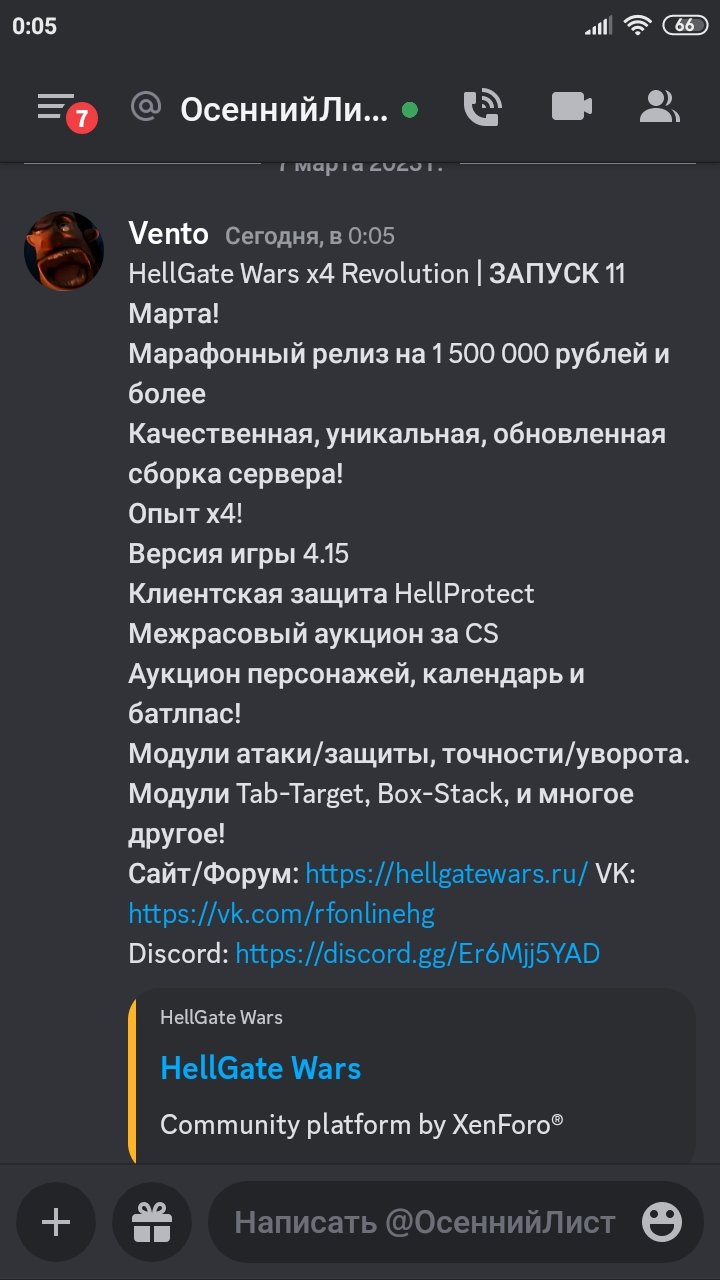
Task: Open the discord.gg invite link
Action: coord(418,953)
